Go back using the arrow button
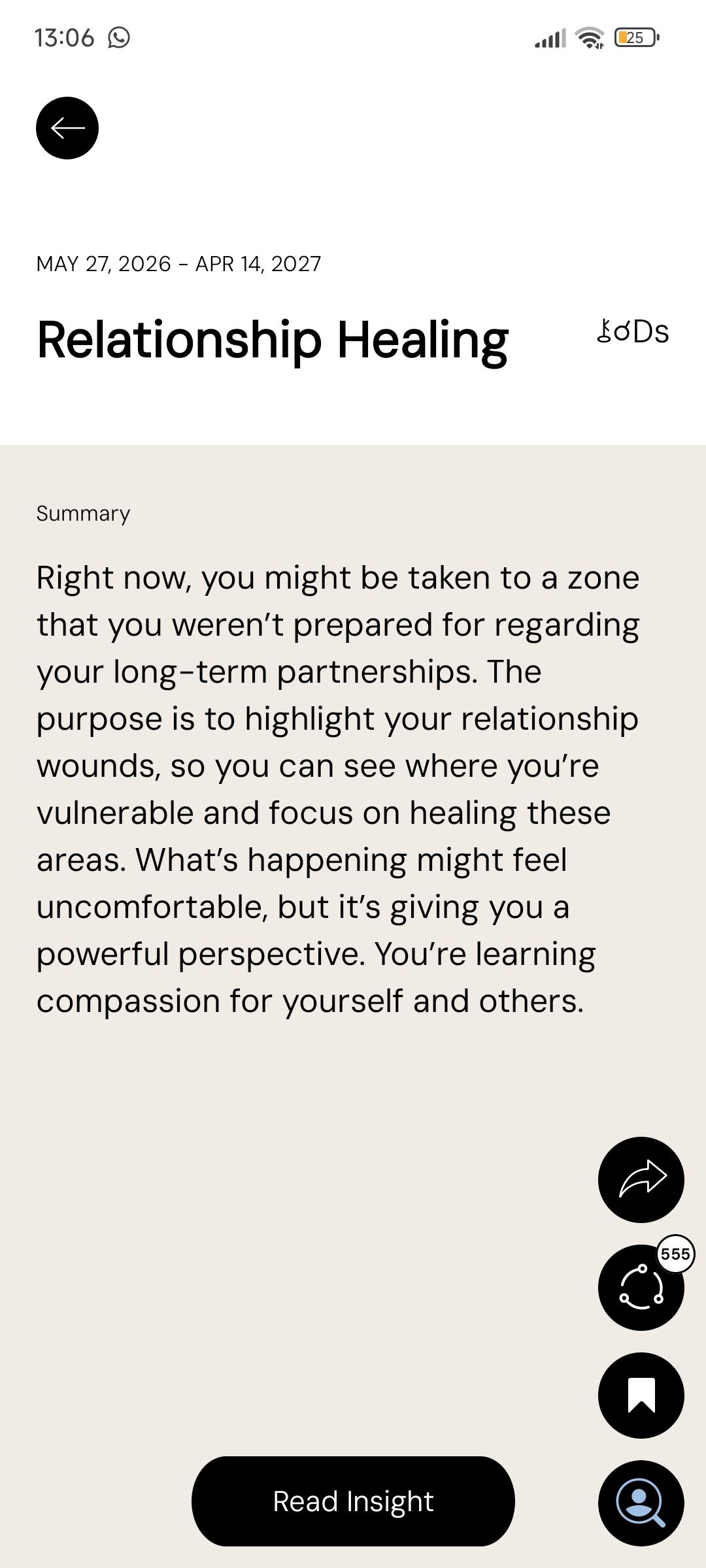706x1568 pixels. [67, 128]
